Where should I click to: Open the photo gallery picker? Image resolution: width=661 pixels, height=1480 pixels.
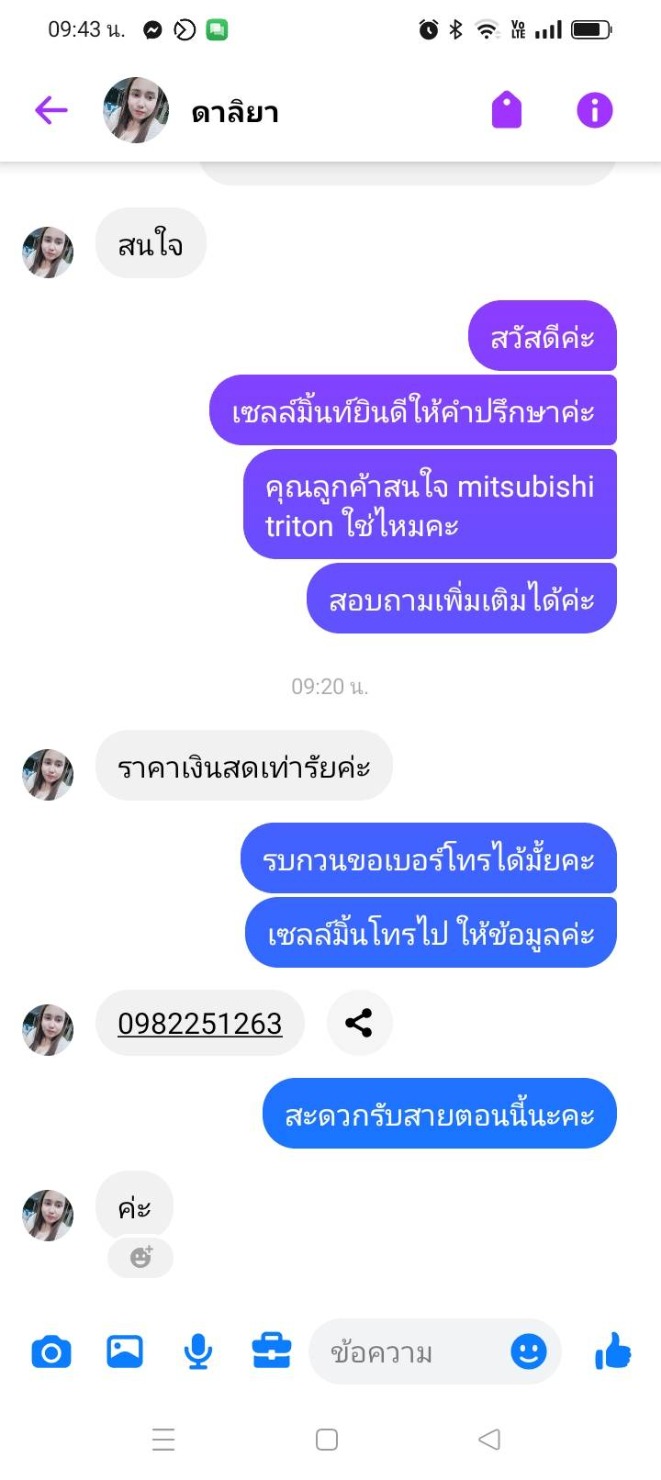pos(125,1352)
